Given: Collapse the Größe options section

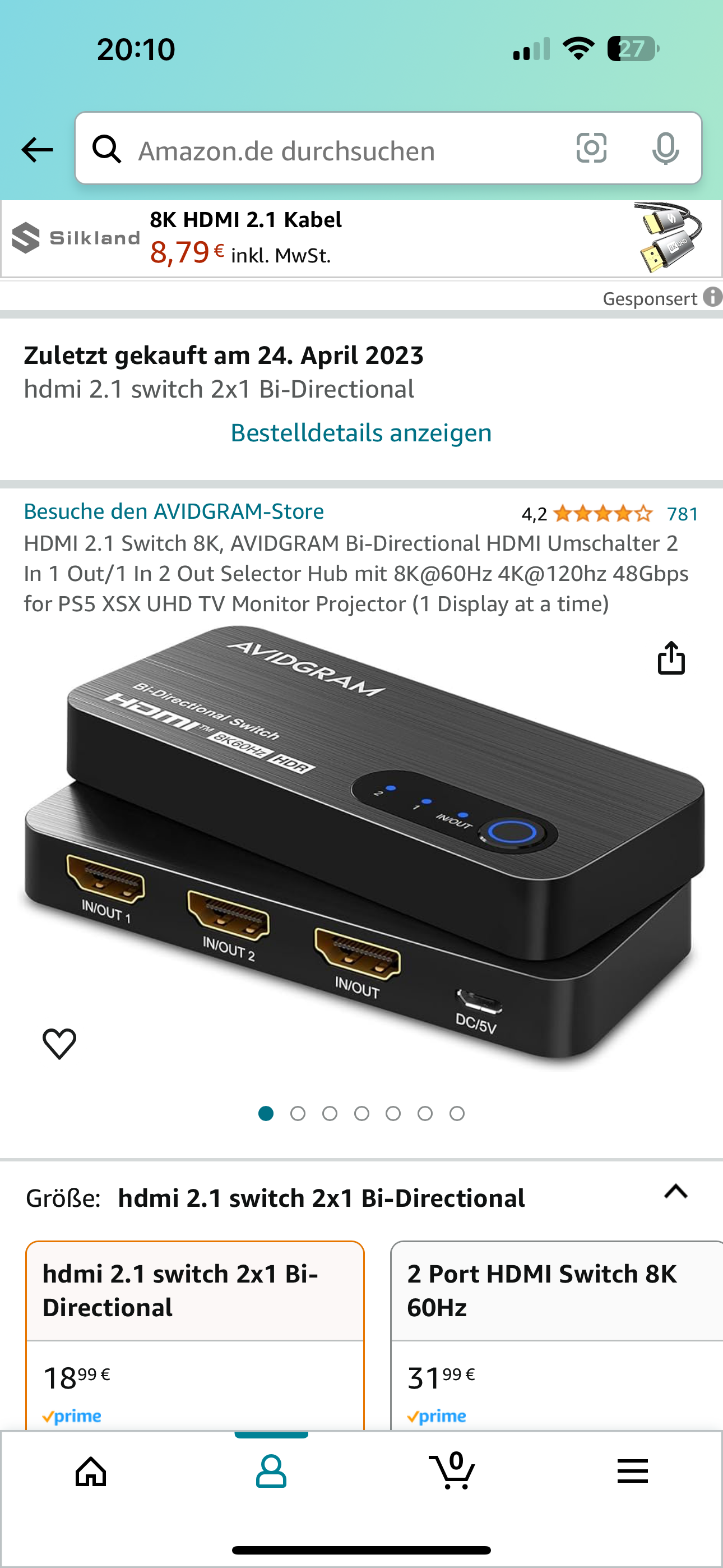Looking at the screenshot, I should (x=675, y=1192).
